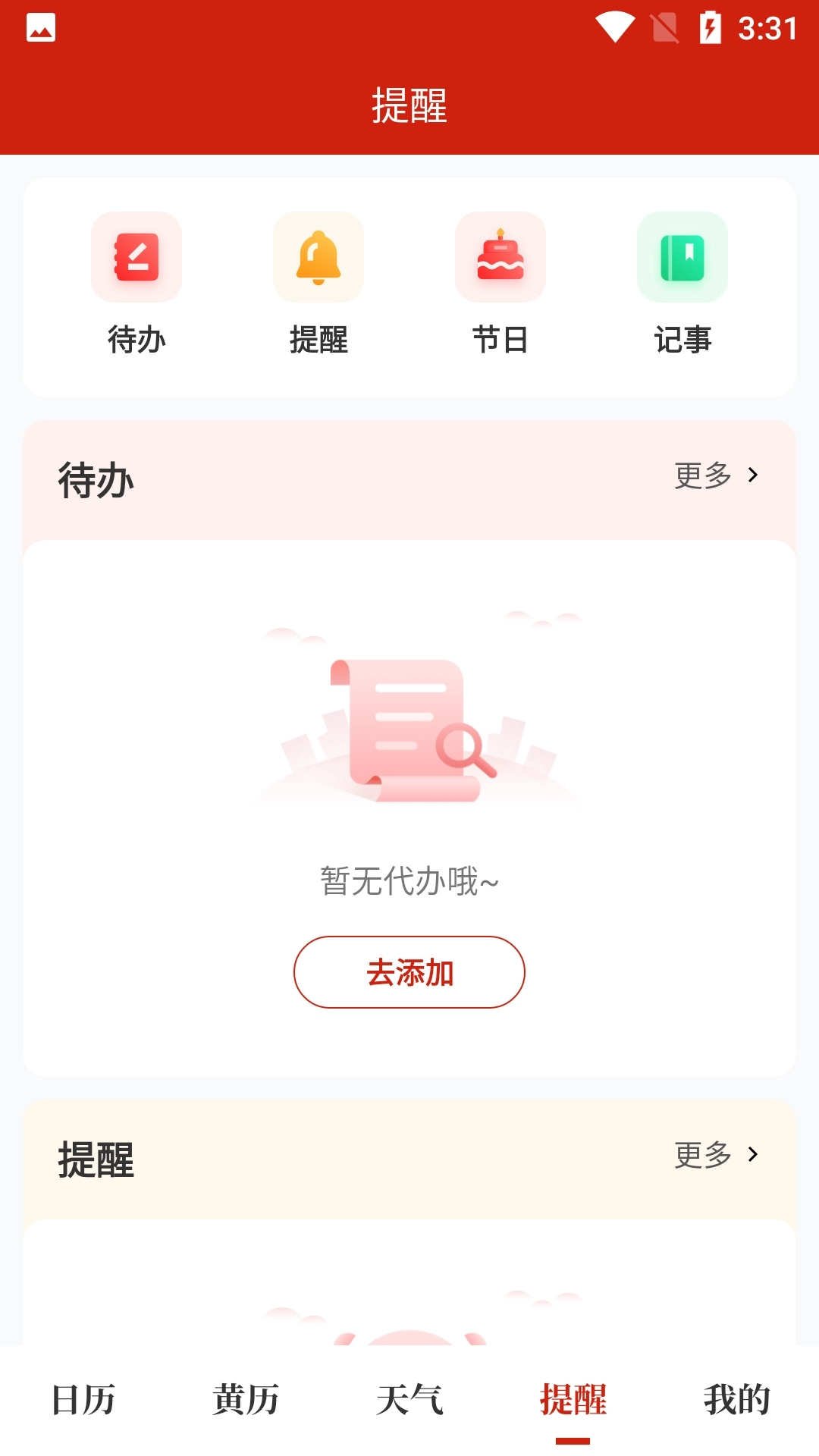The image size is (819, 1456).
Task: Open the 待办 (to-do) notebook icon
Action: coord(136,257)
